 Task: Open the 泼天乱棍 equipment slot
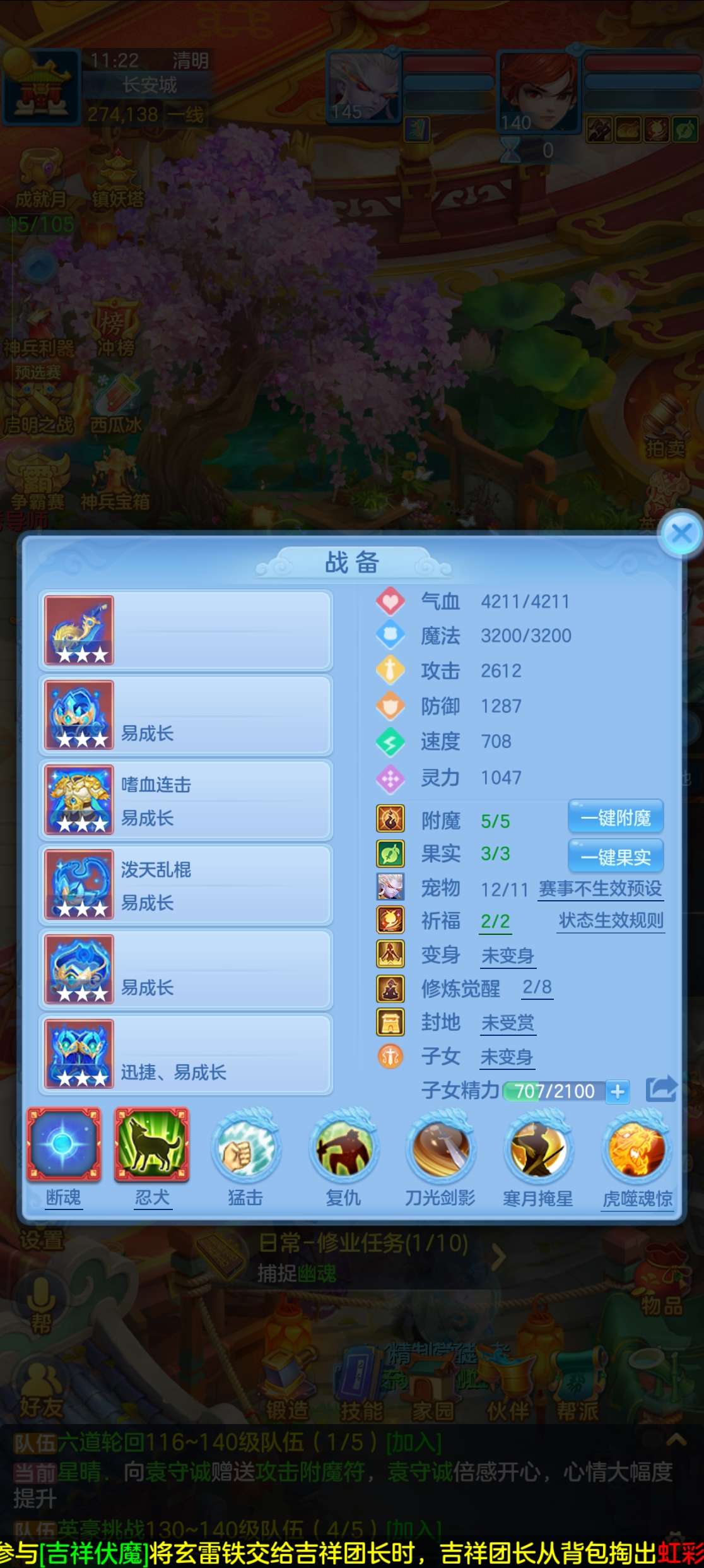(x=185, y=885)
